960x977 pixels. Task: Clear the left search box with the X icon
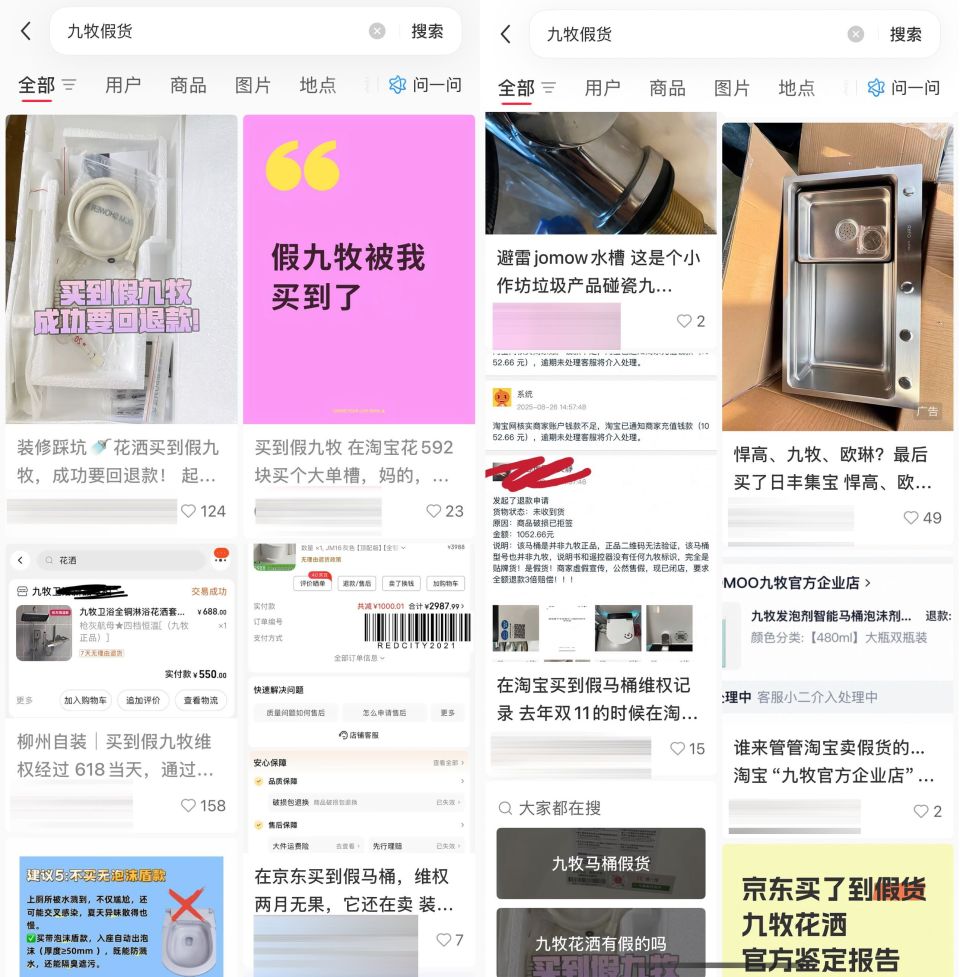(377, 30)
